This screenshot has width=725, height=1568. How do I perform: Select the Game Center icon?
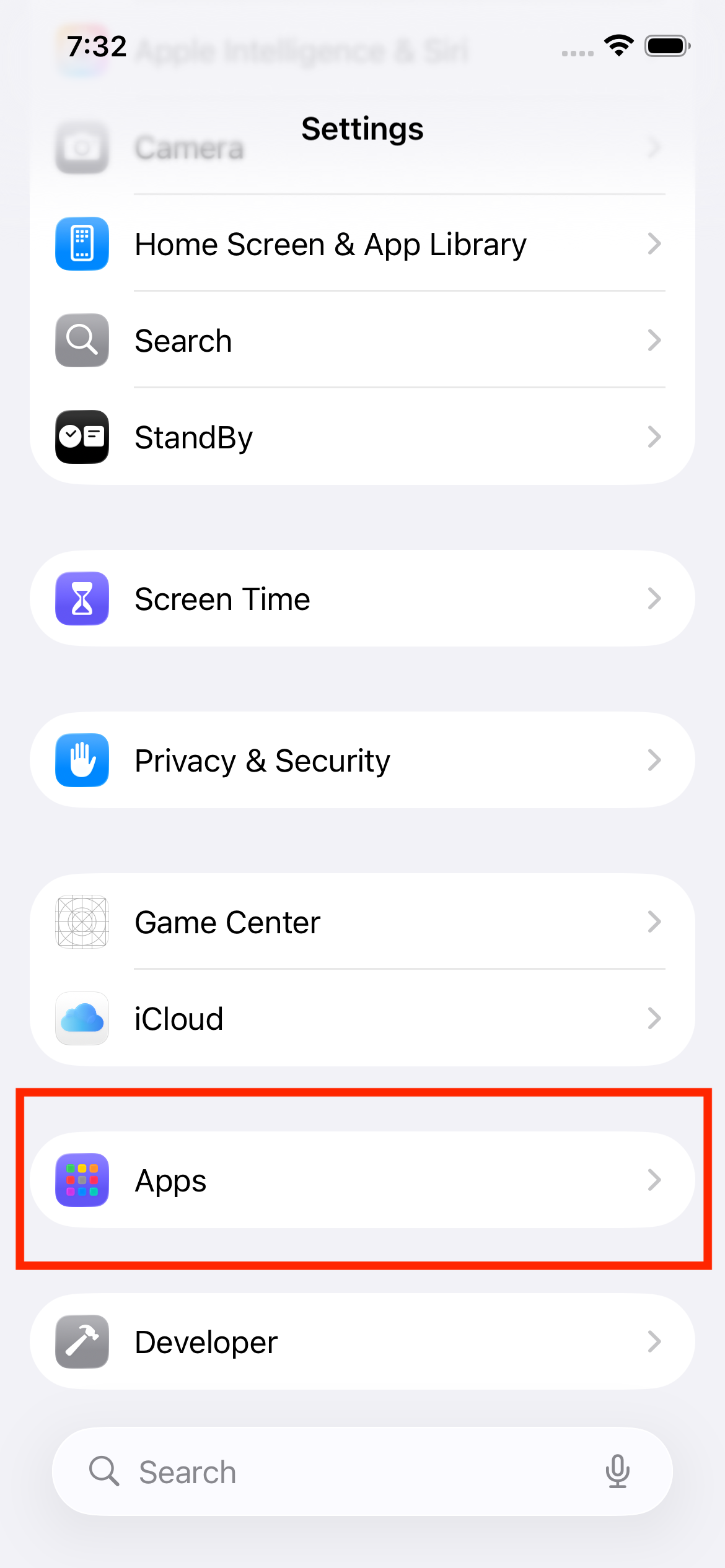[x=82, y=921]
